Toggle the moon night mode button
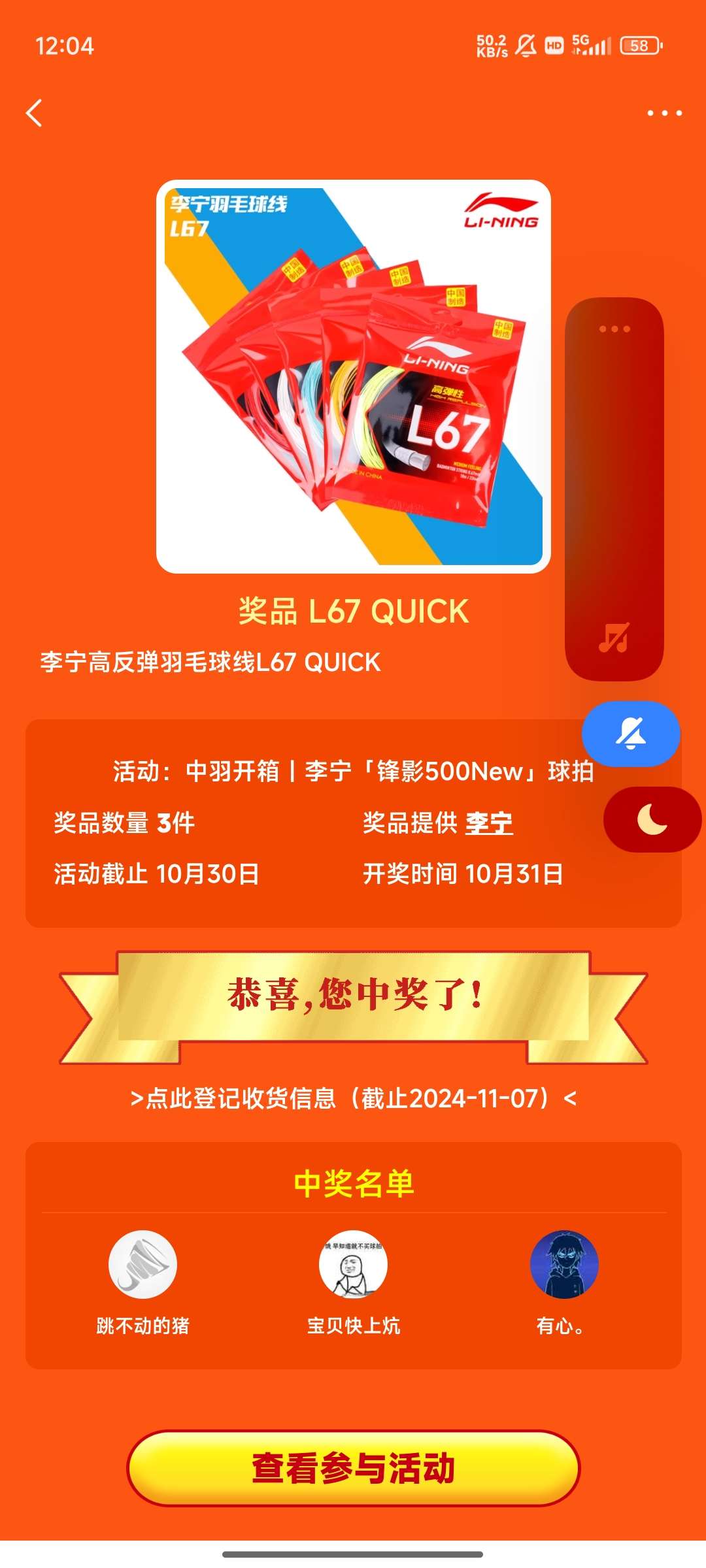The image size is (706, 1568). pyautogui.click(x=651, y=819)
